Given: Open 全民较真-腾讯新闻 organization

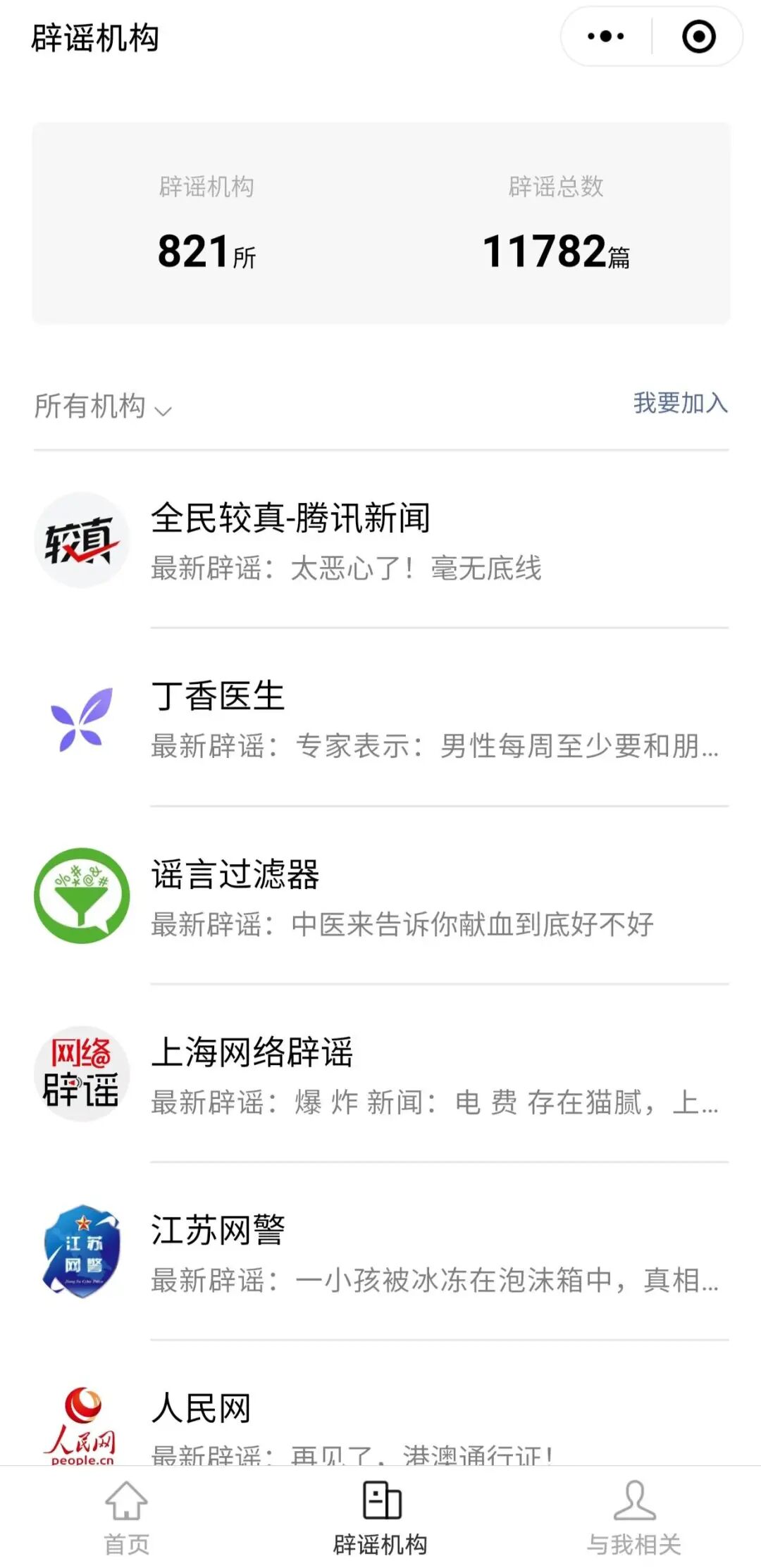Looking at the screenshot, I should (x=380, y=540).
